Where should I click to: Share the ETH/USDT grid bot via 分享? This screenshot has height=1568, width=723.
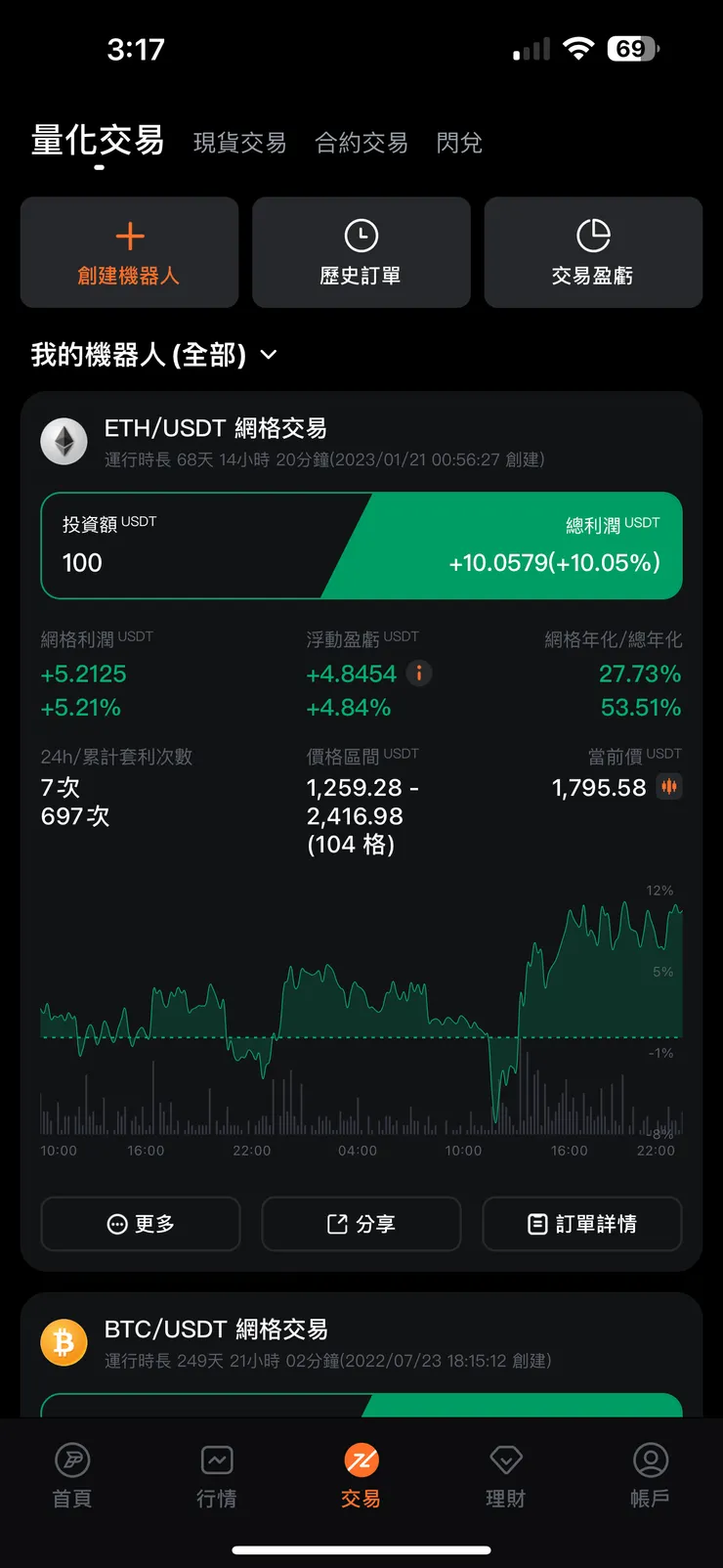click(x=361, y=1224)
